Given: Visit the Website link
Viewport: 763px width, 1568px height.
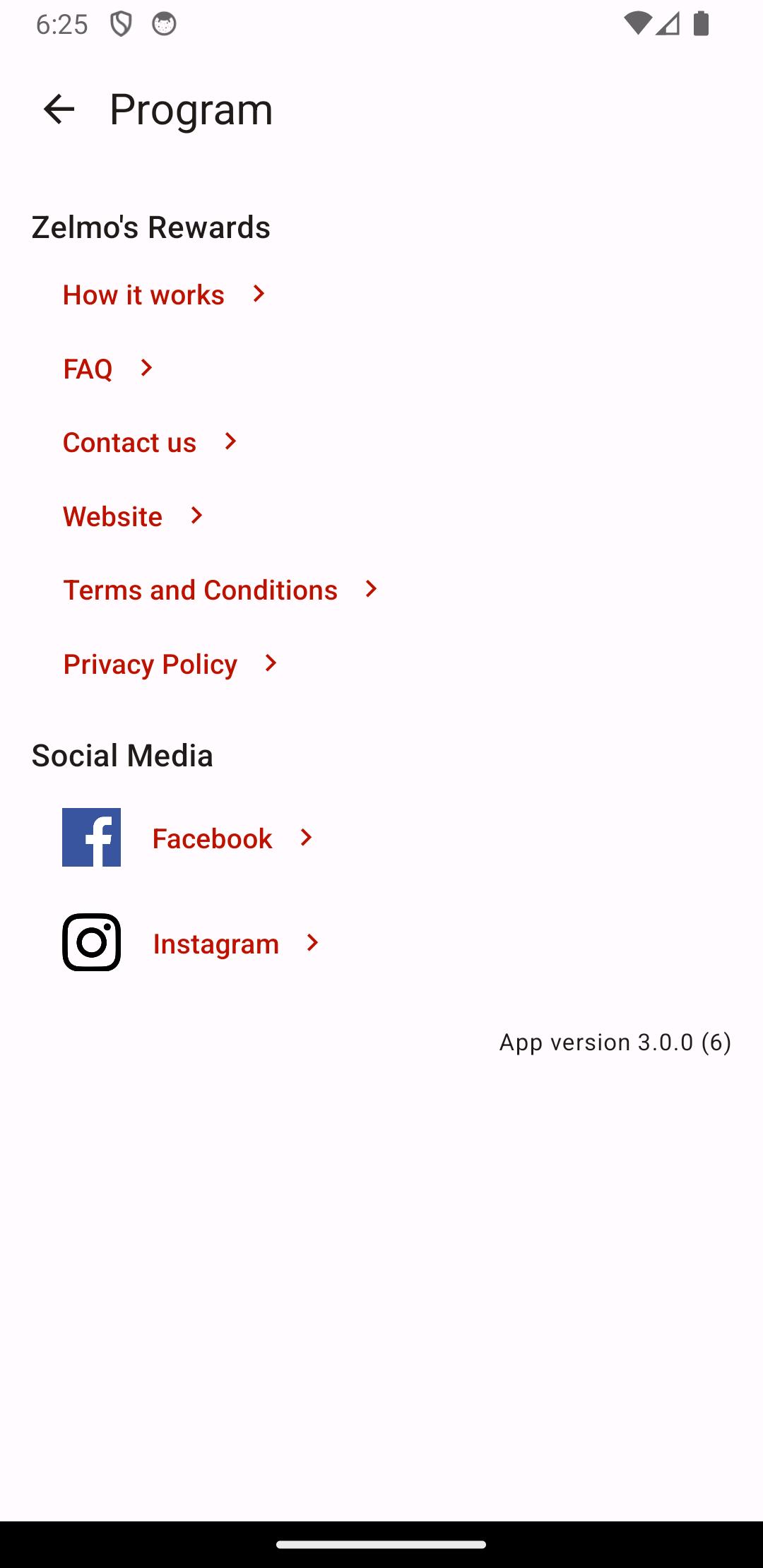Looking at the screenshot, I should [134, 517].
